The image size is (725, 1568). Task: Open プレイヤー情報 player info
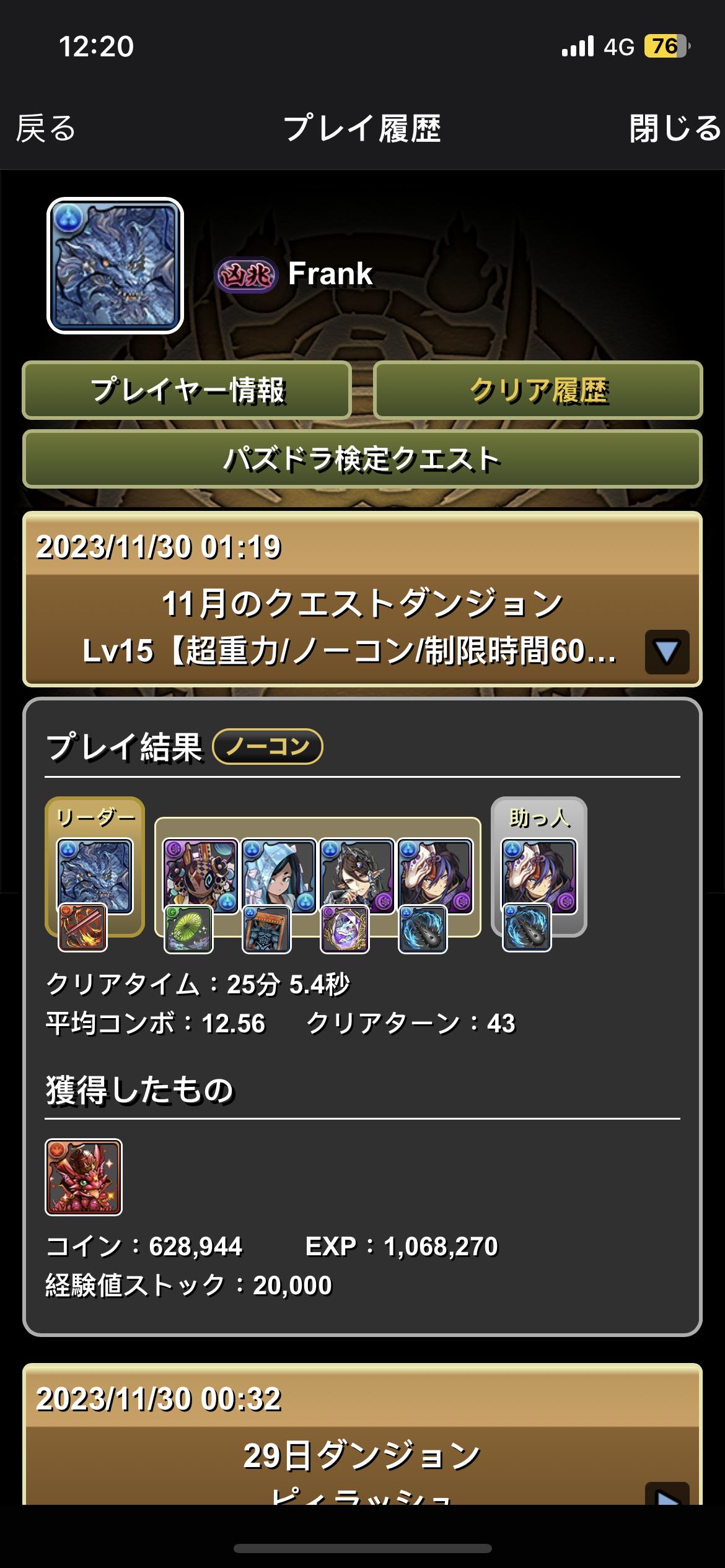coord(187,391)
